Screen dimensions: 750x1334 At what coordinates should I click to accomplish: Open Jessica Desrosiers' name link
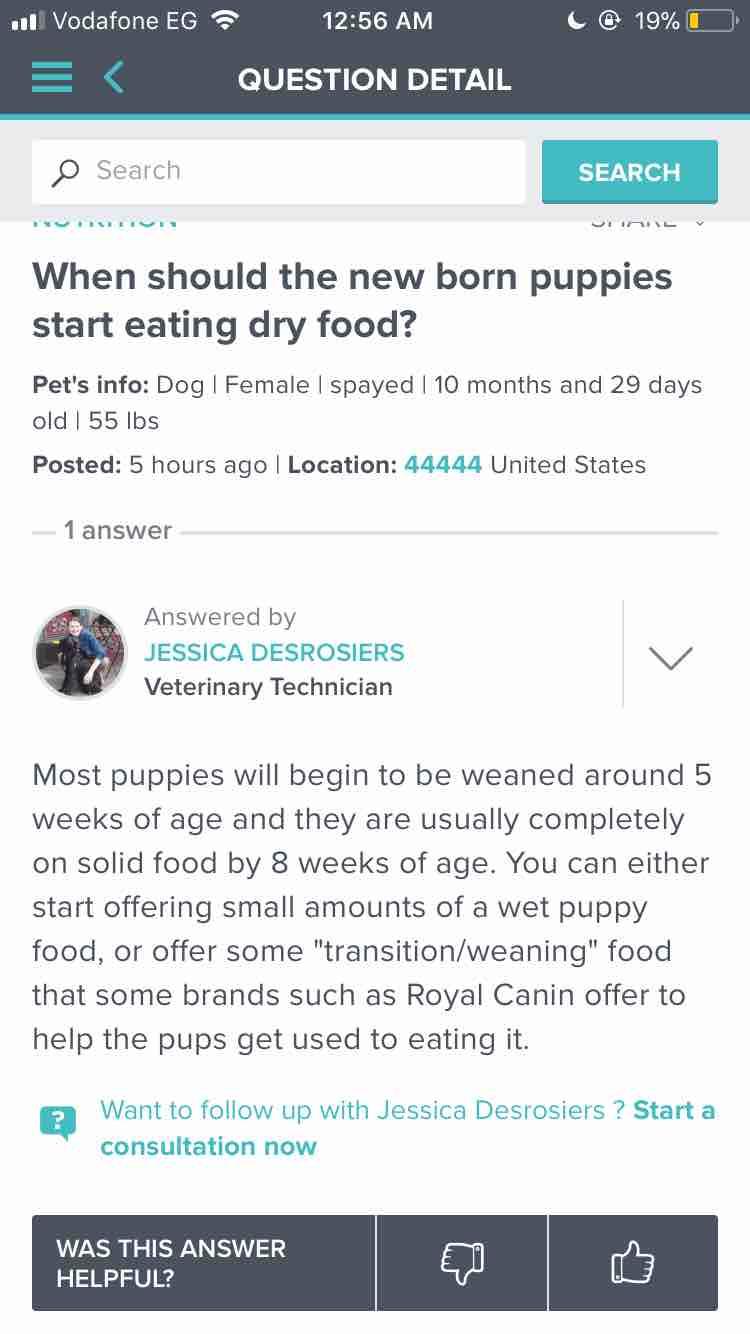tap(274, 652)
